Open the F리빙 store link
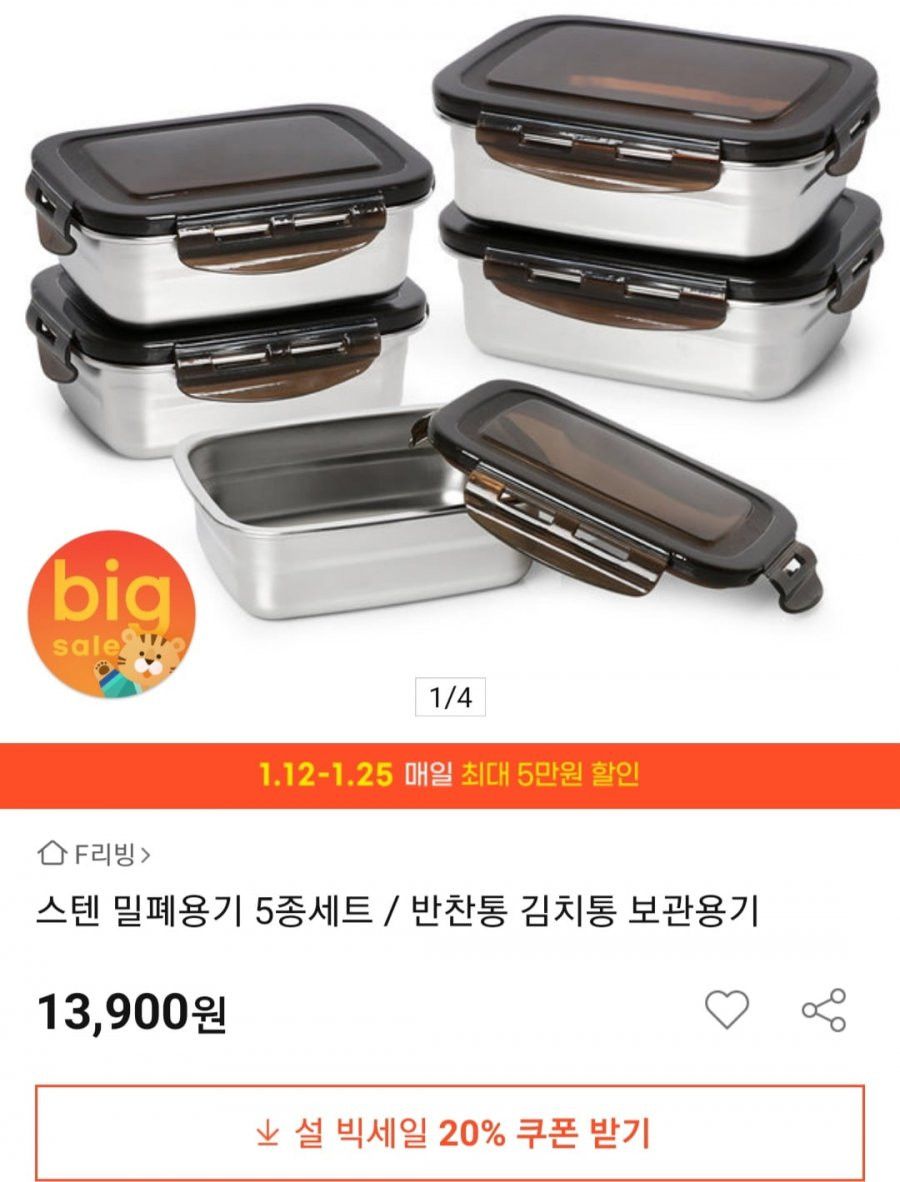 (x=94, y=854)
